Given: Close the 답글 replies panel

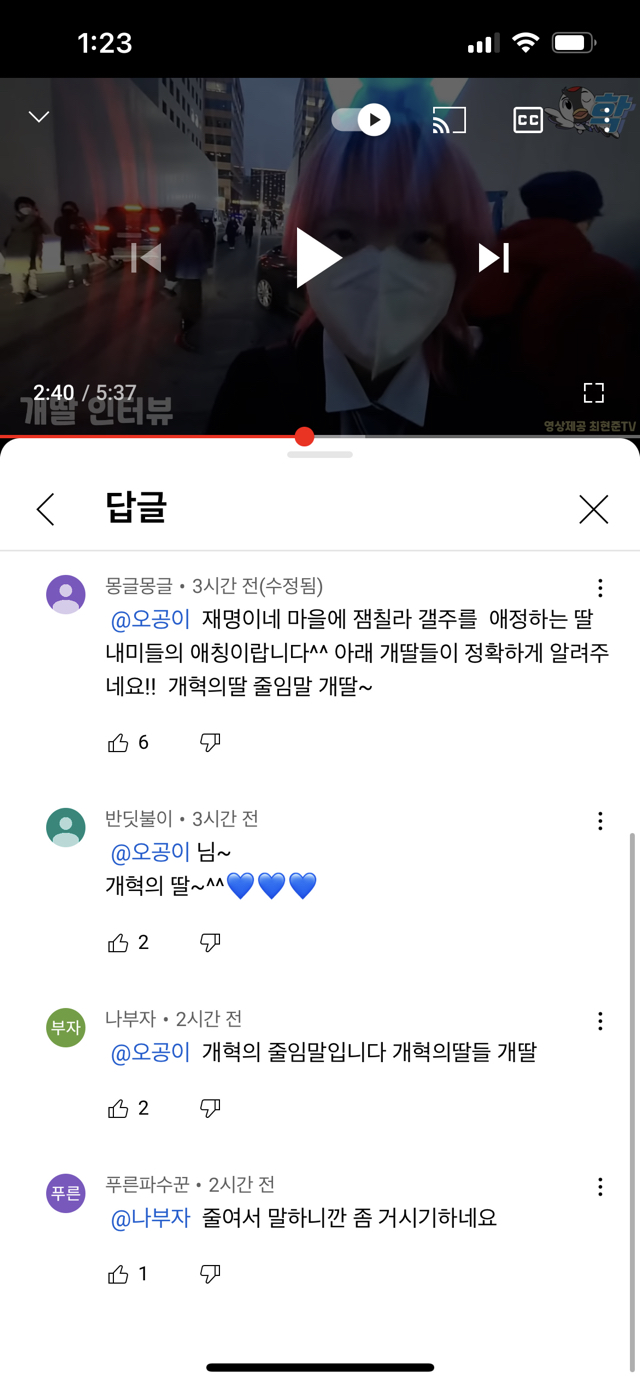Looking at the screenshot, I should 594,509.
